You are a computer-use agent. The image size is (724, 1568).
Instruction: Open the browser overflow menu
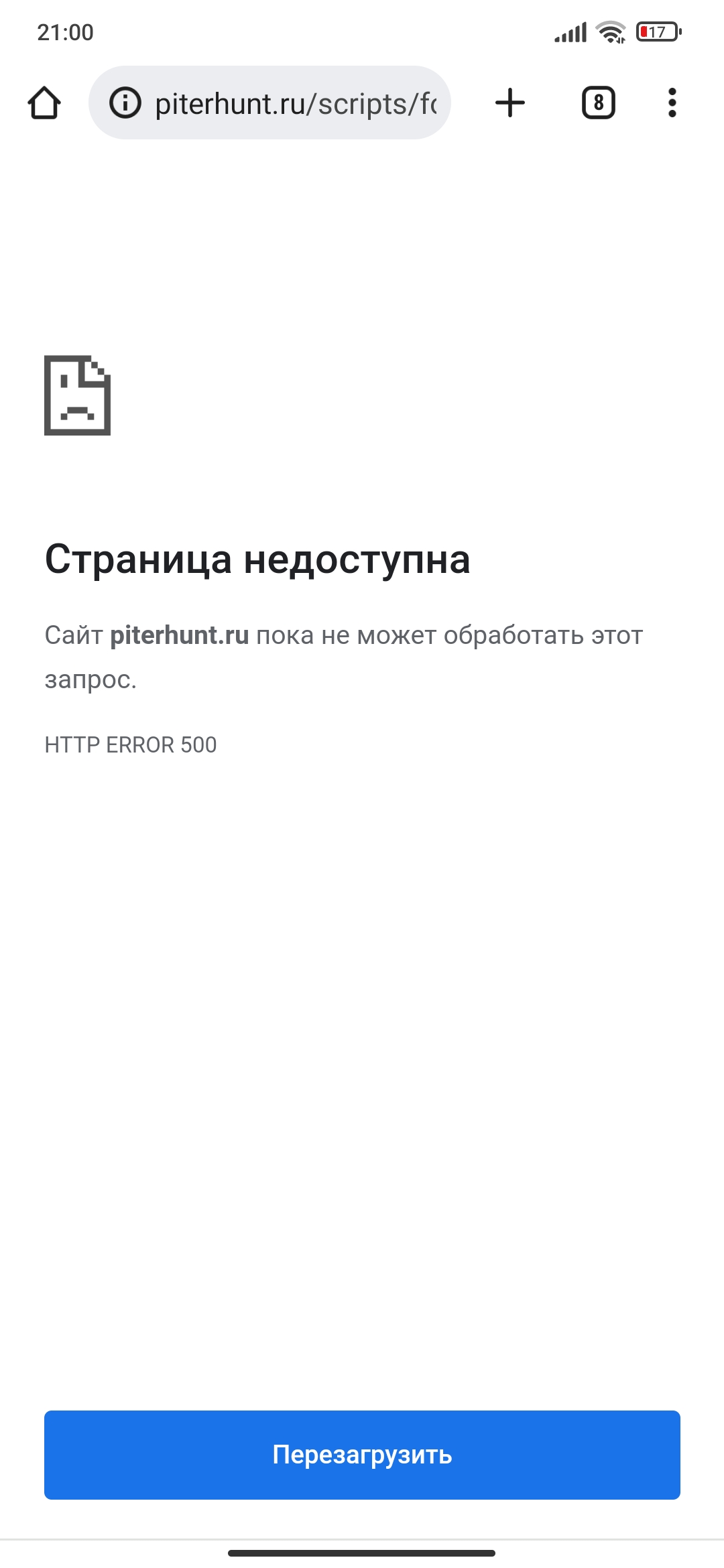672,103
